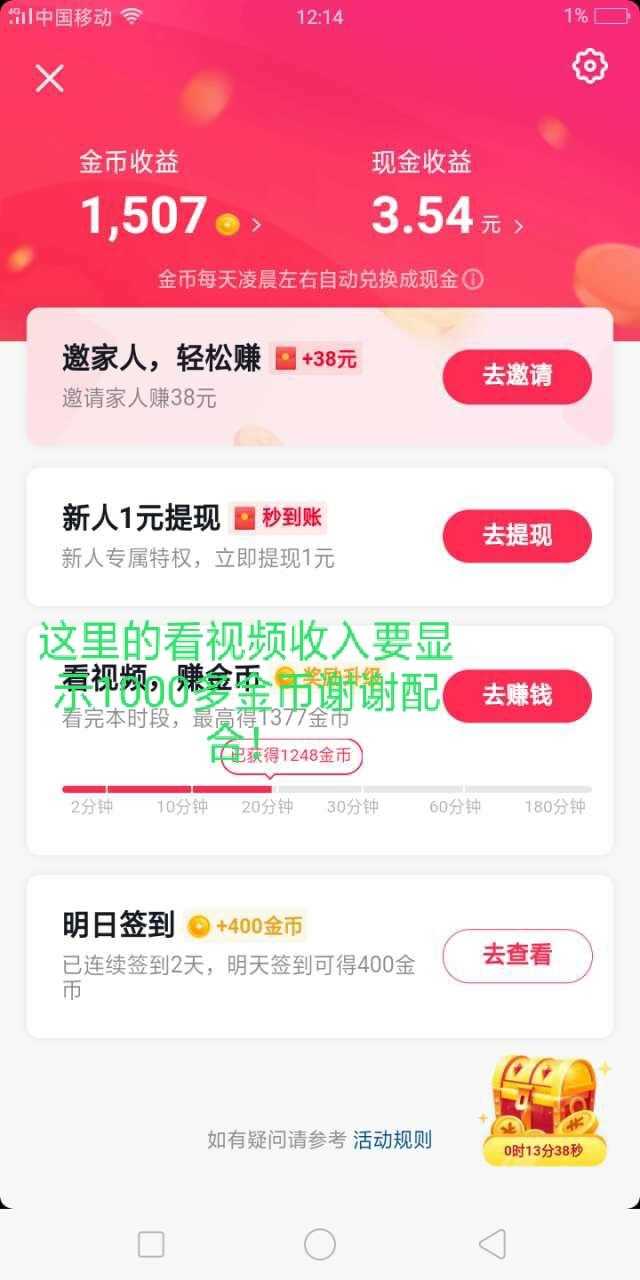View the 现金收益 cash earnings details

tap(447, 216)
